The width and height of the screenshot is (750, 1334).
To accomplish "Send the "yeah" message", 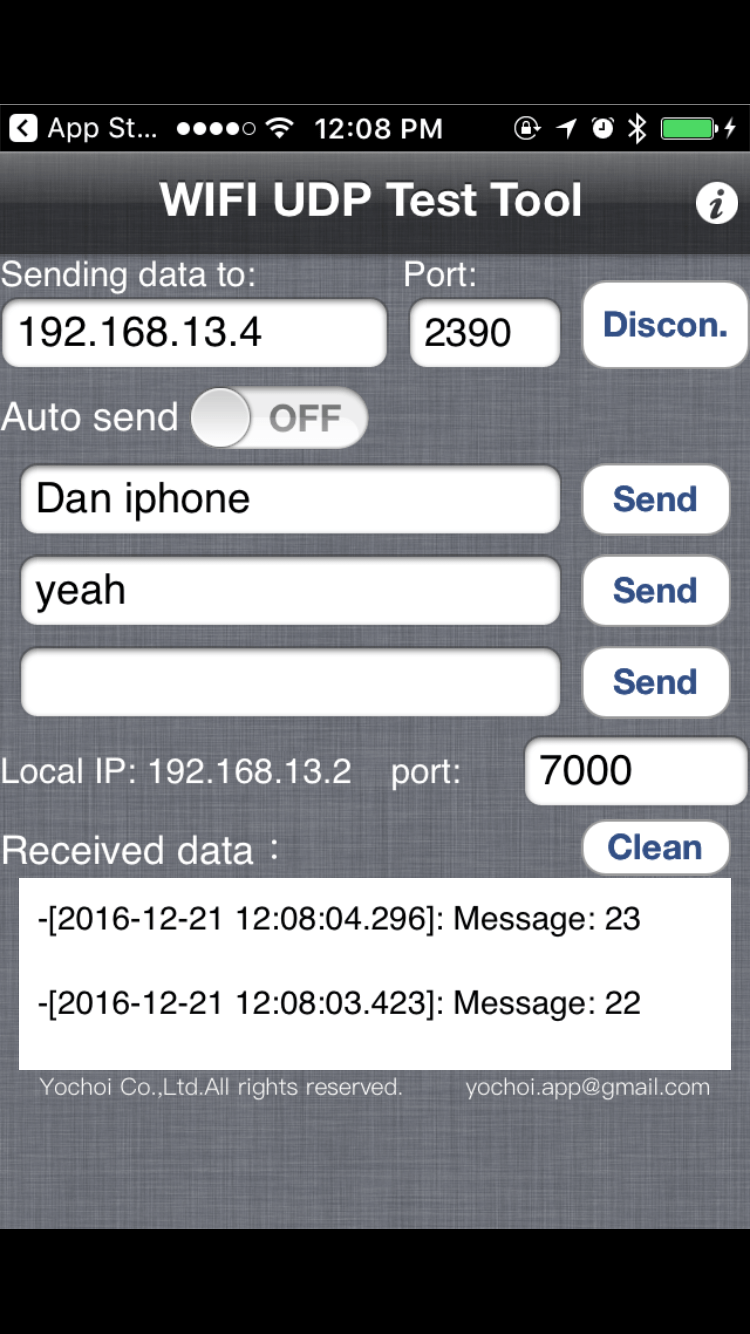I will (x=655, y=591).
